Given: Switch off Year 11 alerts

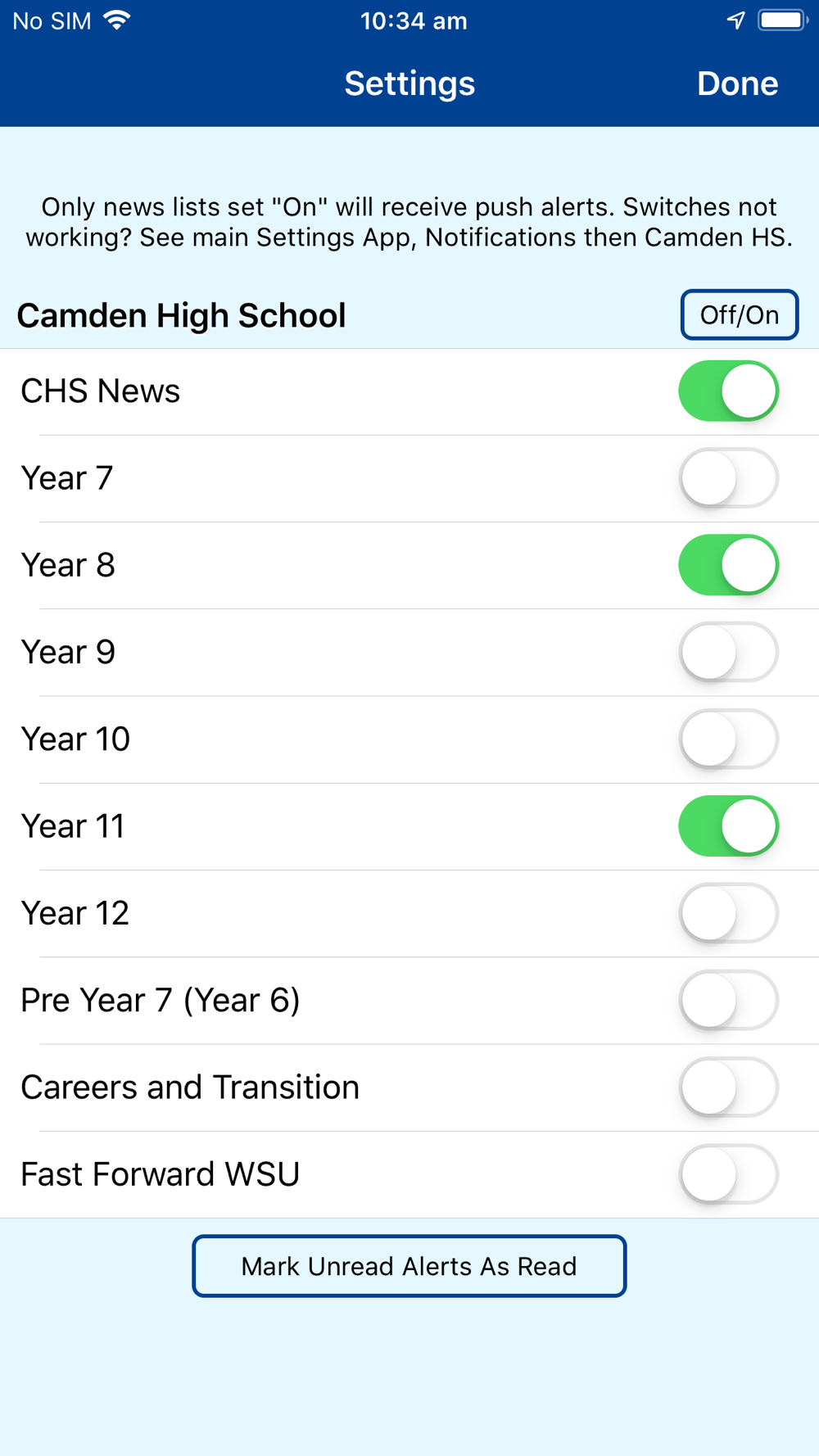Looking at the screenshot, I should pos(728,826).
